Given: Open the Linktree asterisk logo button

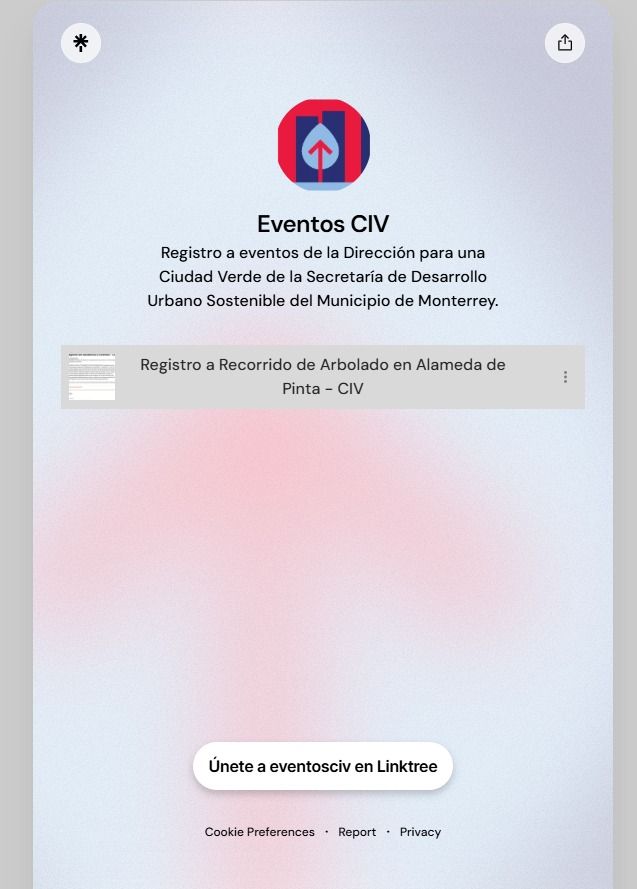Looking at the screenshot, I should point(81,43).
